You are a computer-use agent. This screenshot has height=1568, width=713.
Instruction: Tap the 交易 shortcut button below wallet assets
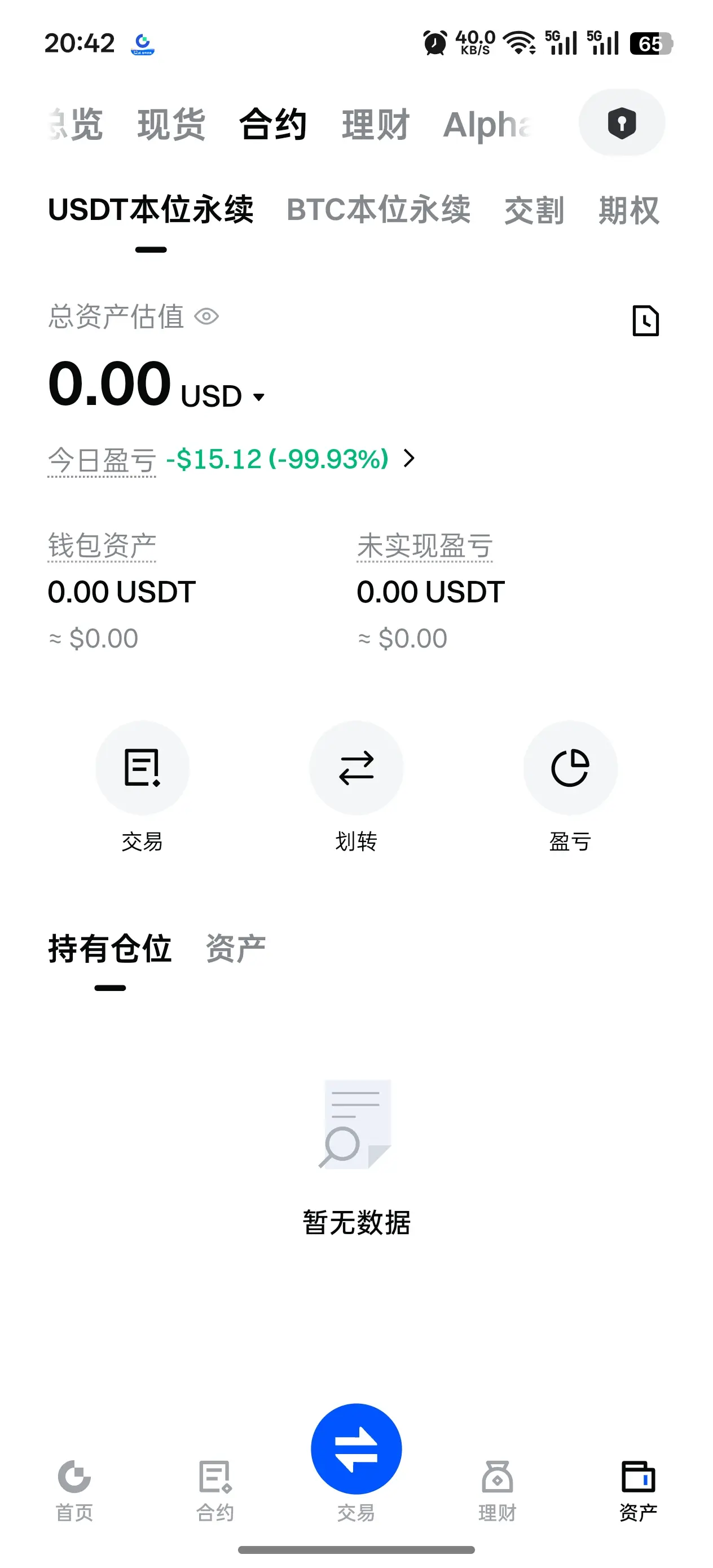(x=143, y=768)
